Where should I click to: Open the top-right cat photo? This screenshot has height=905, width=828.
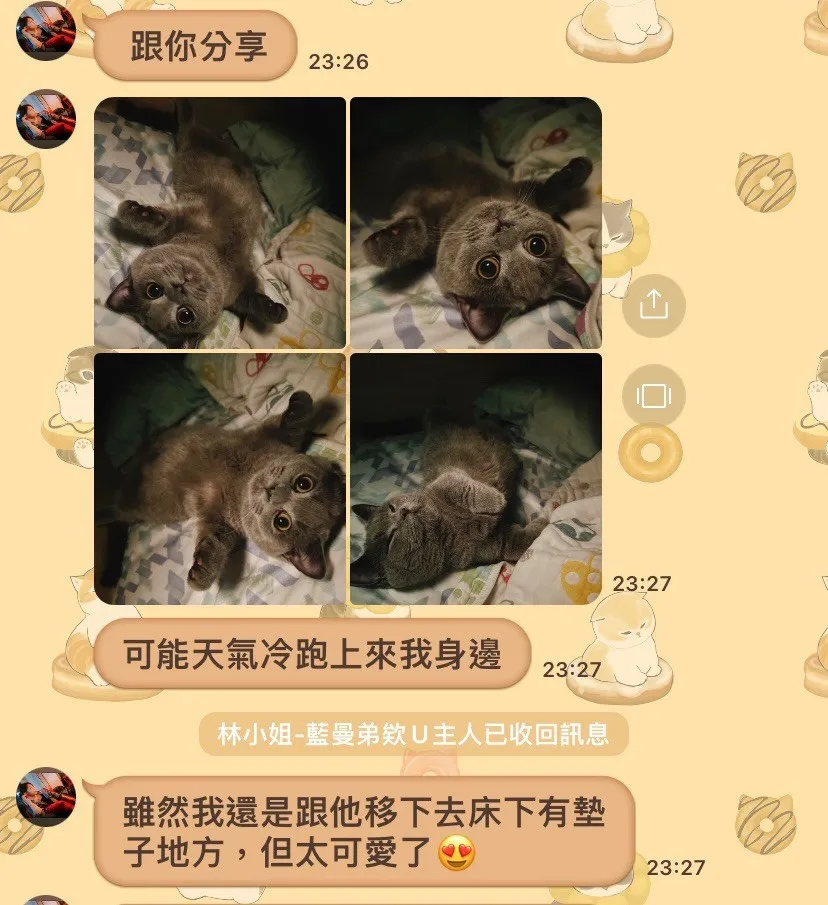[x=476, y=222]
